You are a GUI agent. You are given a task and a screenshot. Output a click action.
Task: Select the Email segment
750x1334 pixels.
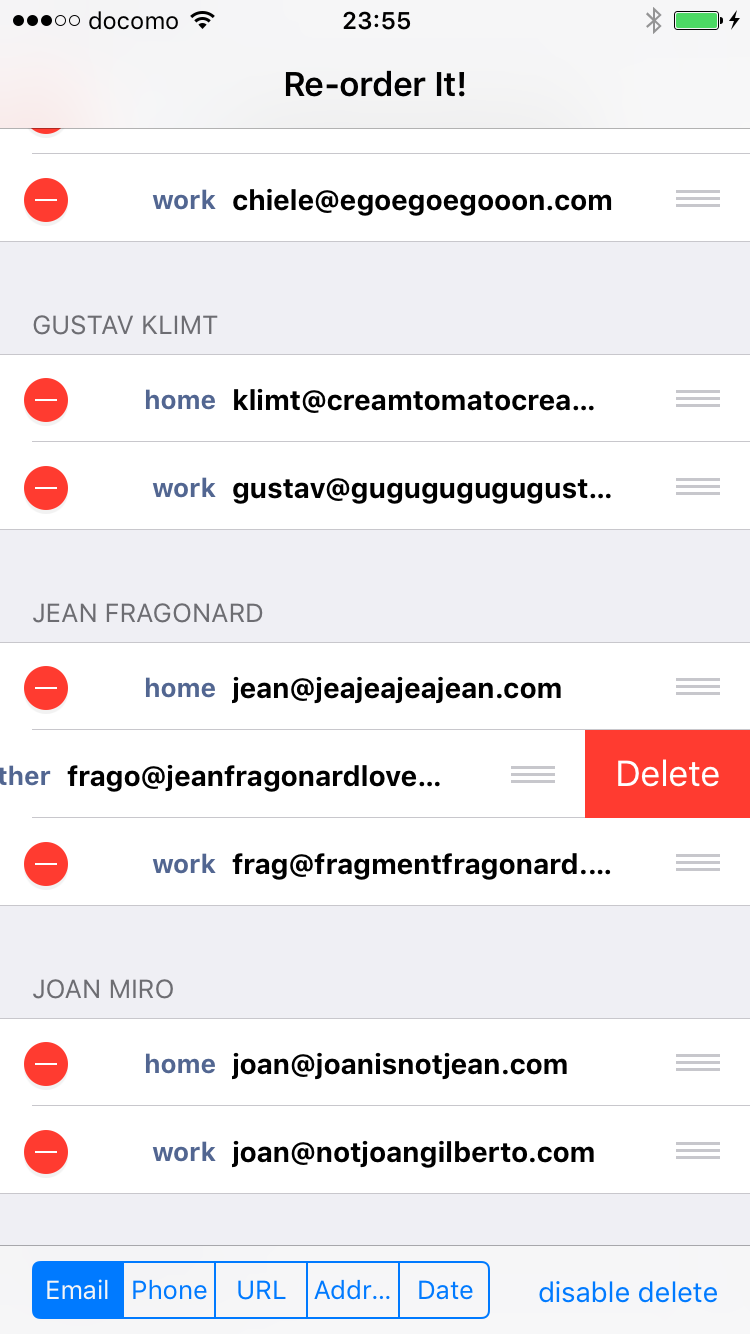78,1290
